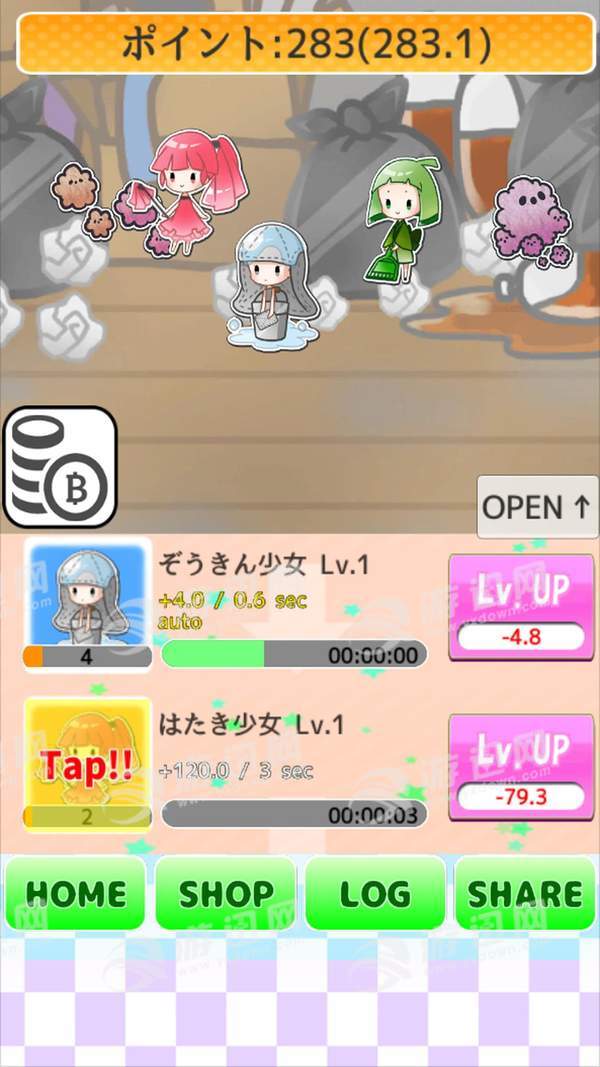Image resolution: width=600 pixels, height=1067 pixels.
Task: Expand the panel with OPEN button
Action: [x=537, y=507]
